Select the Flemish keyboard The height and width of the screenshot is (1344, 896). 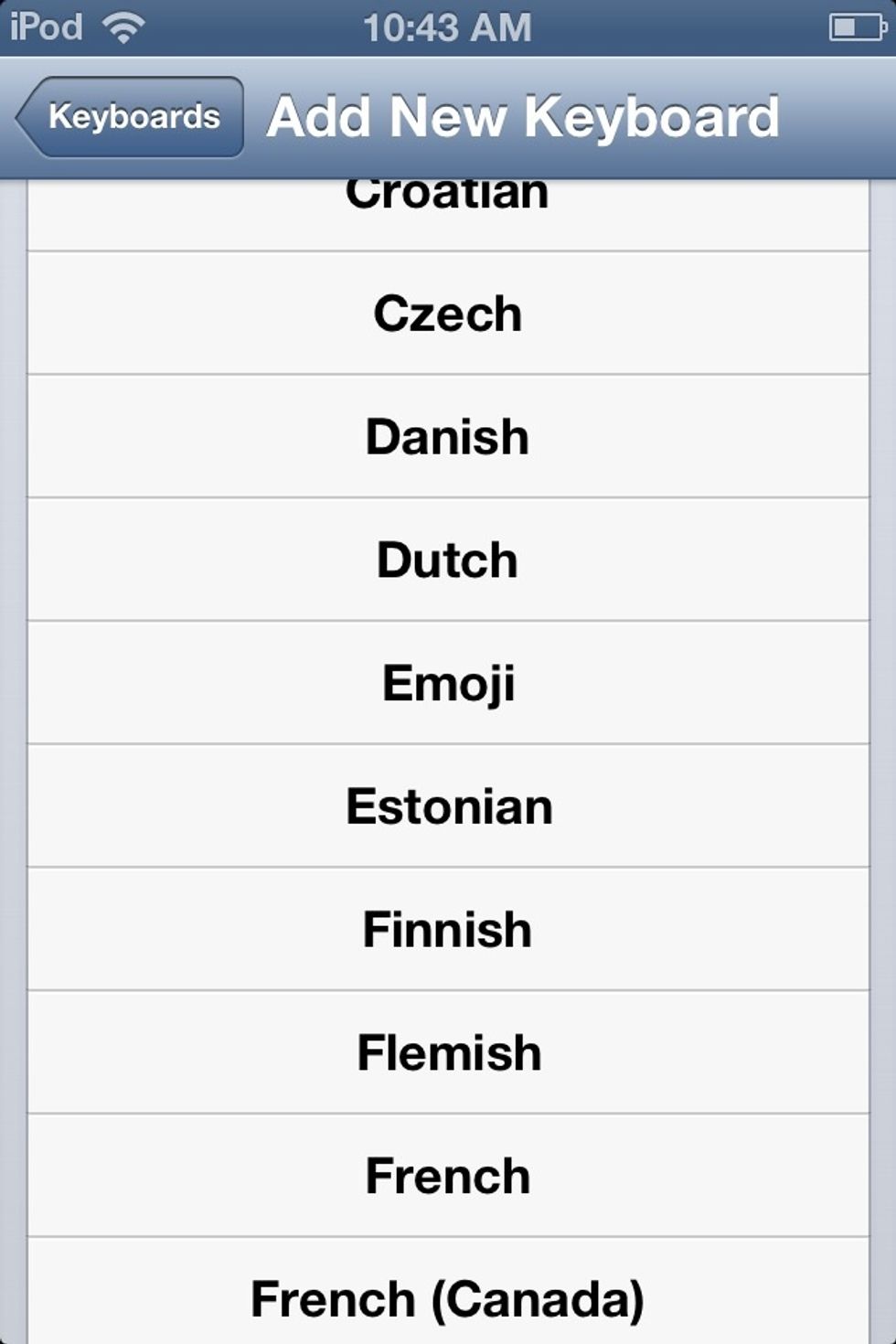(x=448, y=1051)
